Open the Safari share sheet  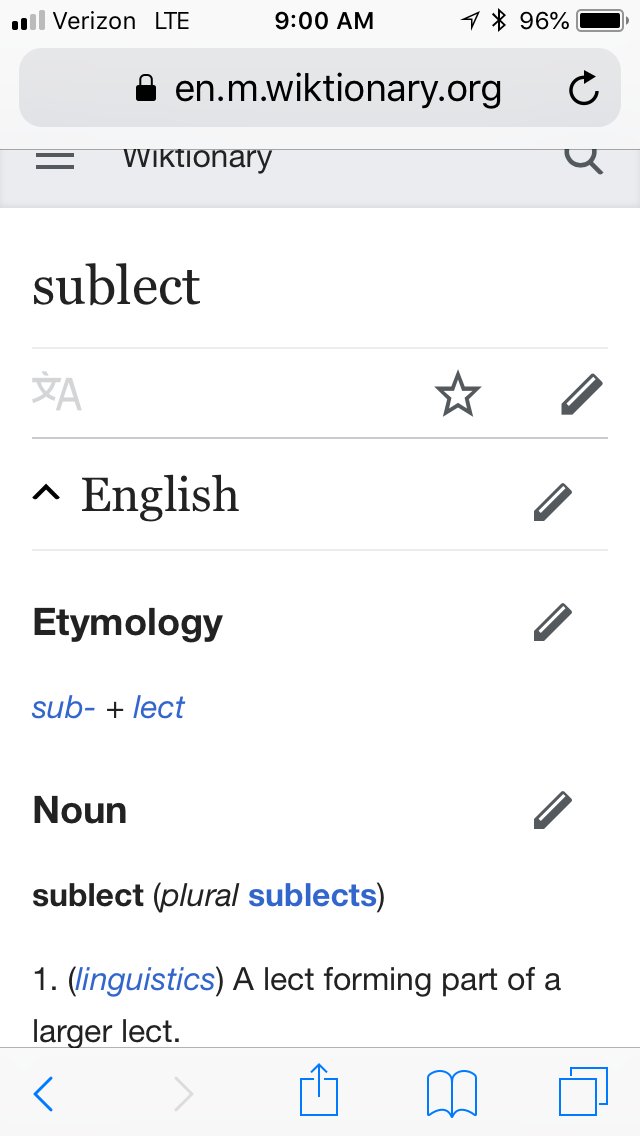tap(319, 1089)
